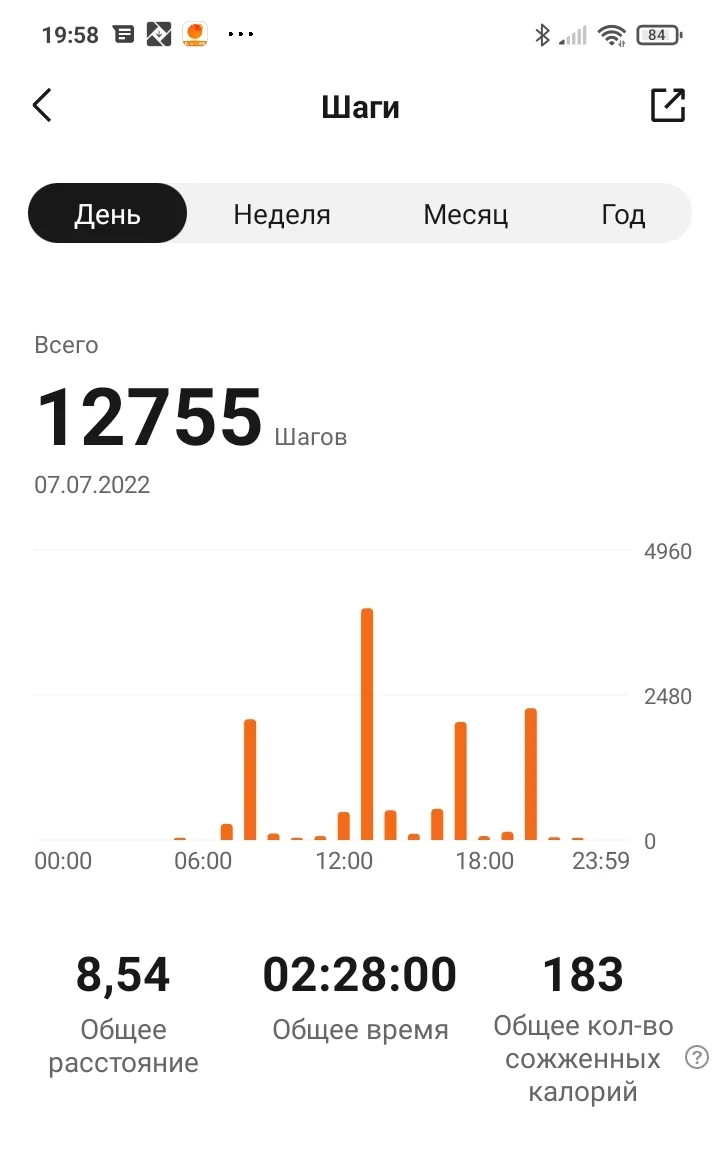Open the Год statistics tab
Viewport: 718px width, 1169px height.
[x=623, y=214]
